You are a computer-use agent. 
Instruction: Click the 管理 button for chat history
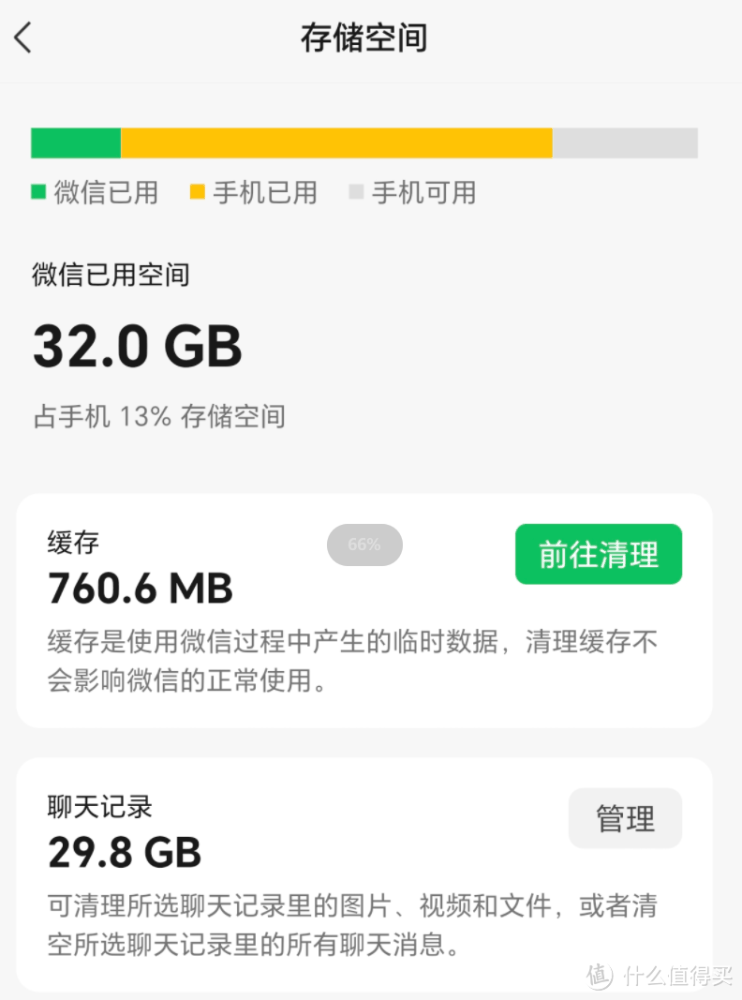pyautogui.click(x=625, y=818)
